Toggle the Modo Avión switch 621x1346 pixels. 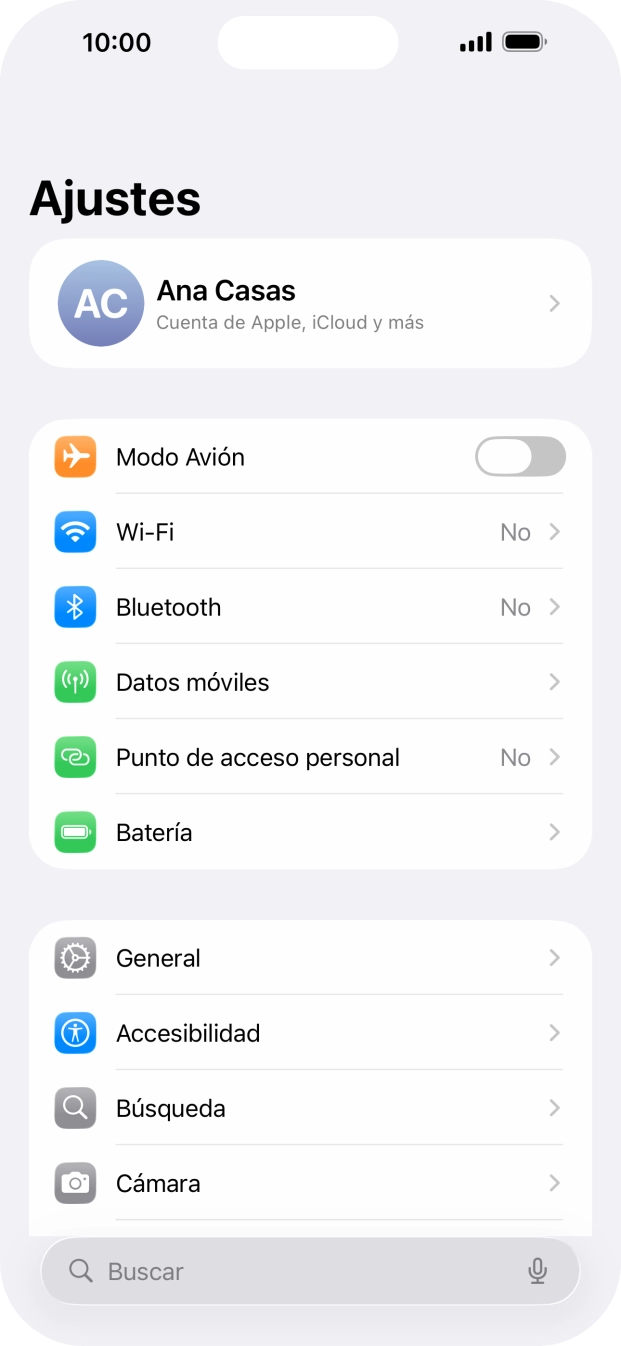click(x=519, y=457)
